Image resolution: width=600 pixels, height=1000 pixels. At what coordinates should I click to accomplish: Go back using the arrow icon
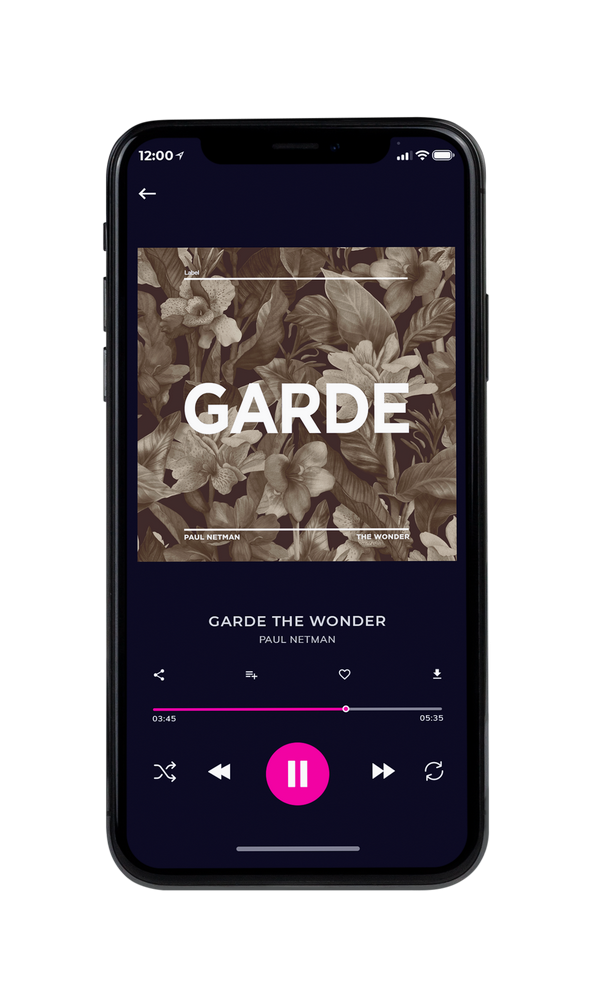pyautogui.click(x=147, y=193)
